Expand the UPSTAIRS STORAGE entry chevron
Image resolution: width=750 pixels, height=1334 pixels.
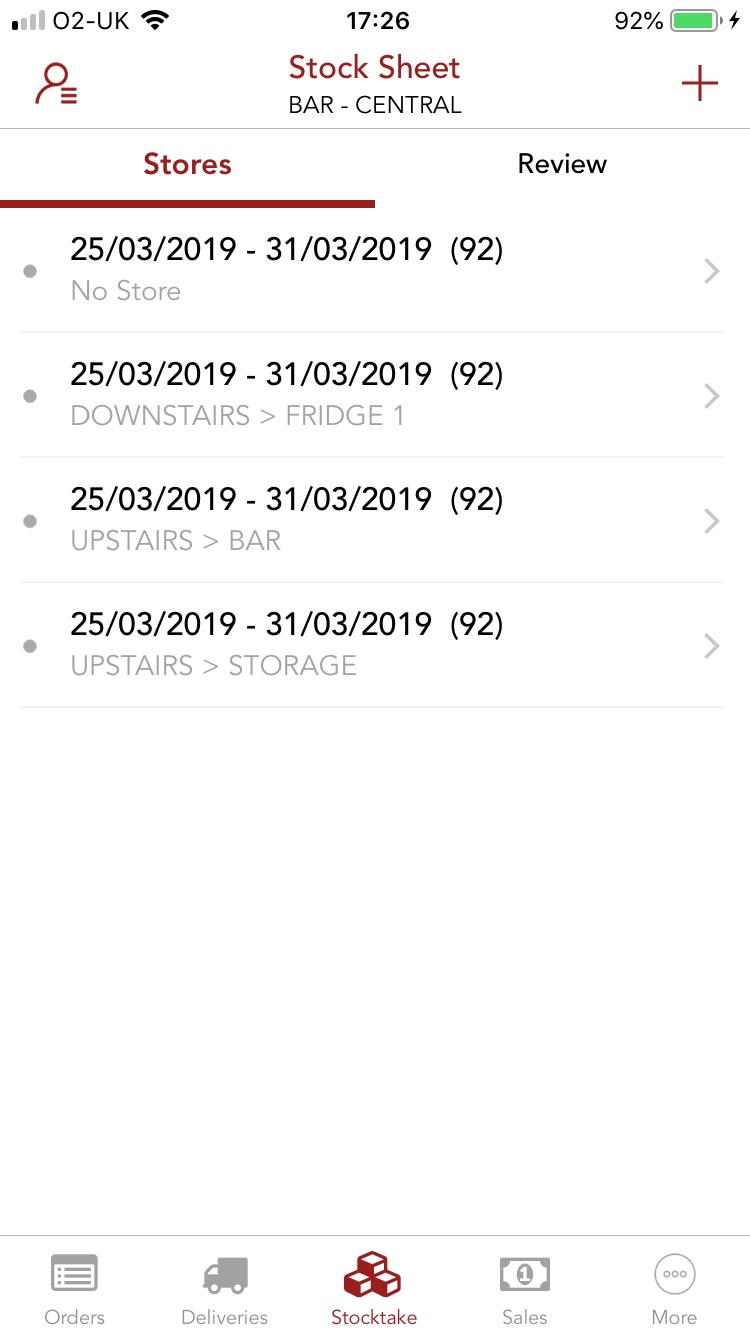(x=711, y=645)
